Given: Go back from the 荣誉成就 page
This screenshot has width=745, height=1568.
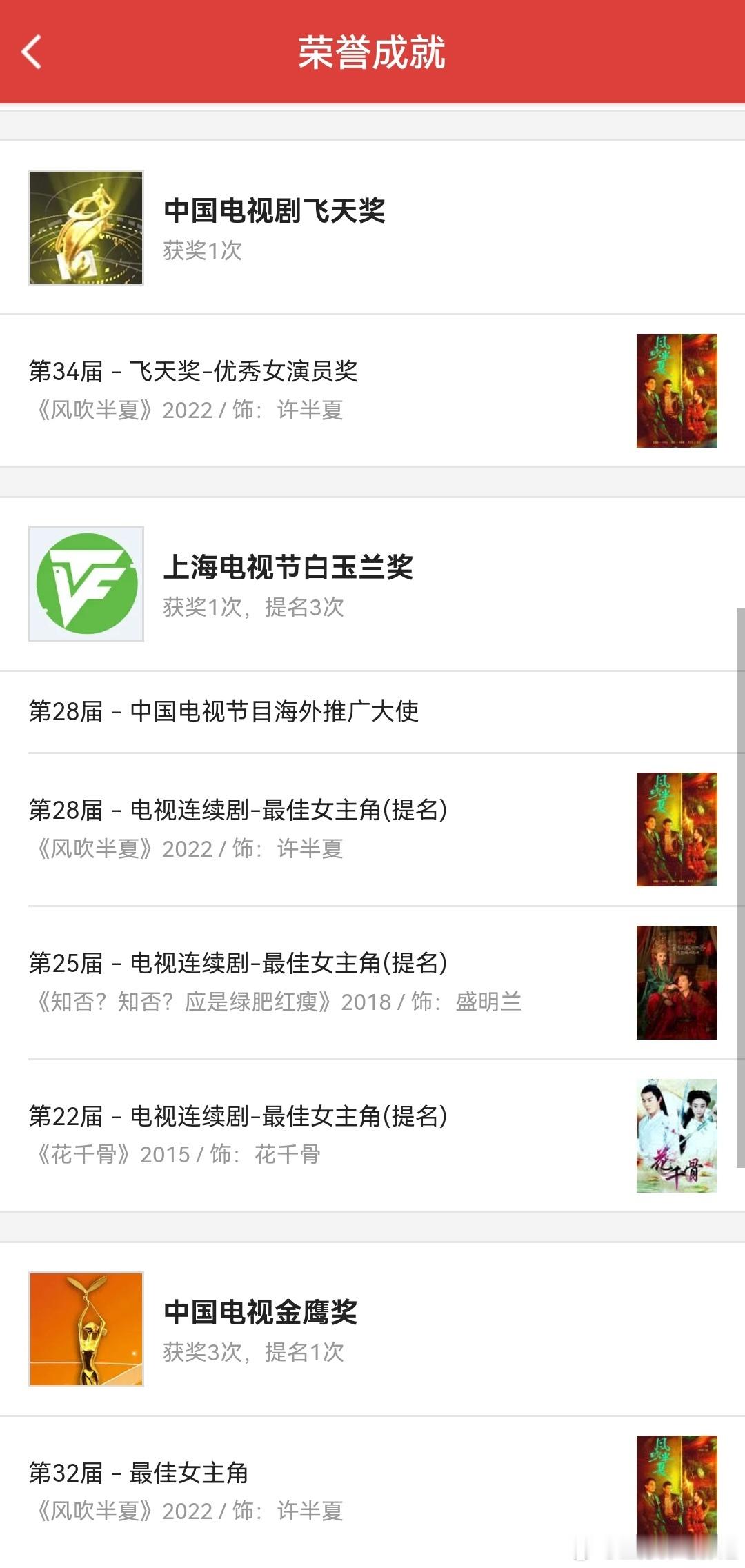Looking at the screenshot, I should click(32, 52).
